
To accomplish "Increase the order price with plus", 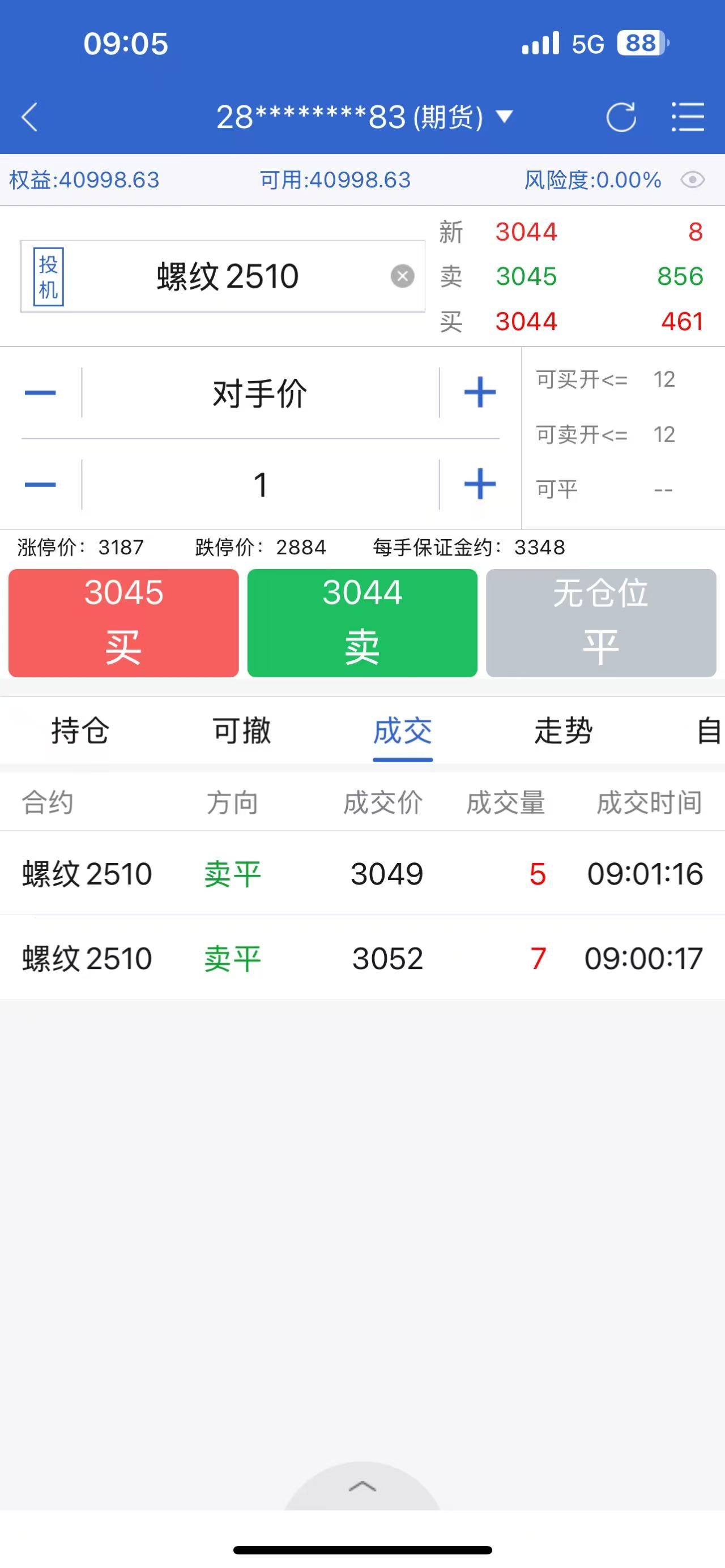I will coord(480,392).
